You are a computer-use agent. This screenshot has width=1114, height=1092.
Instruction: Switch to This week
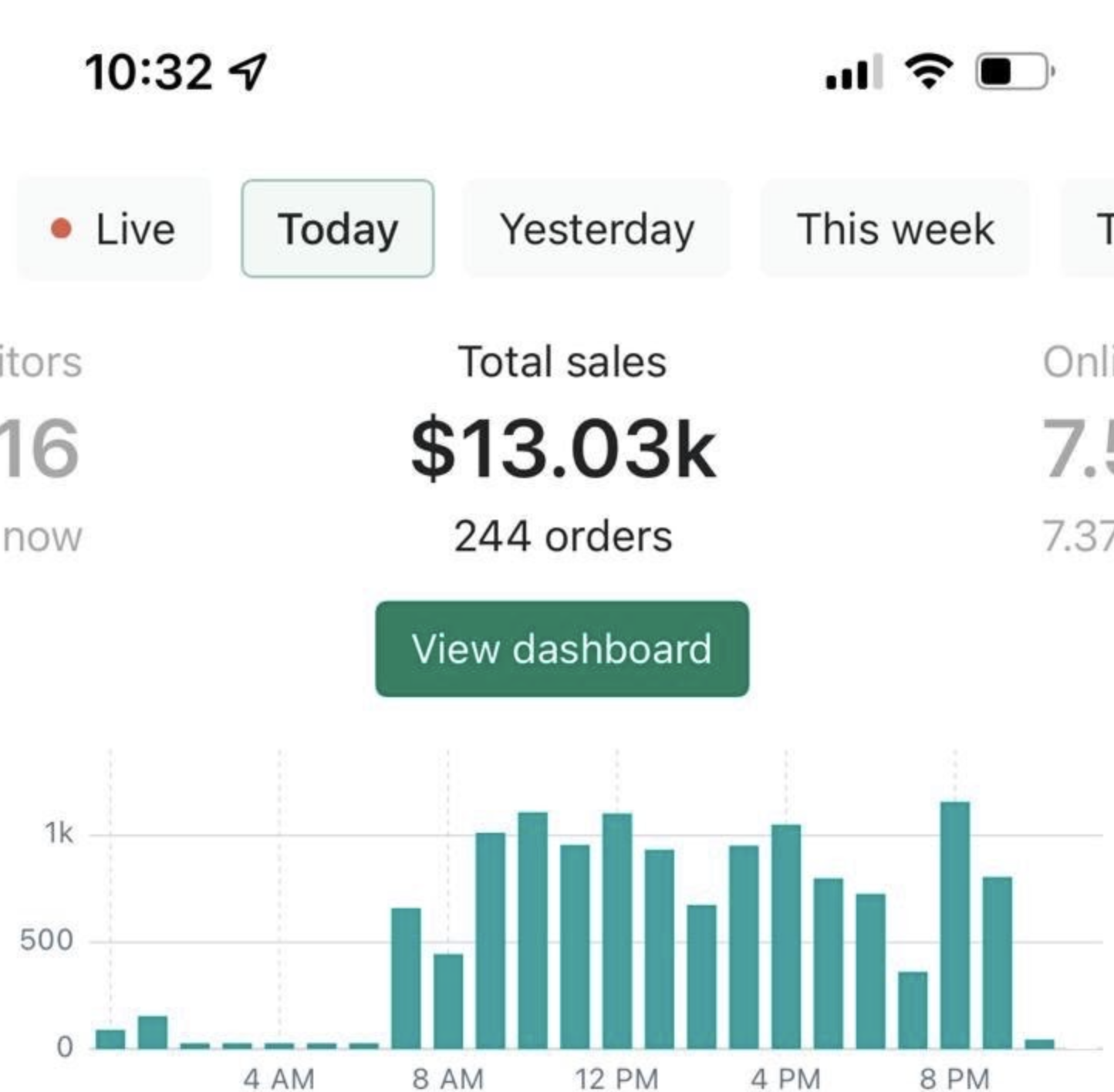pos(895,229)
